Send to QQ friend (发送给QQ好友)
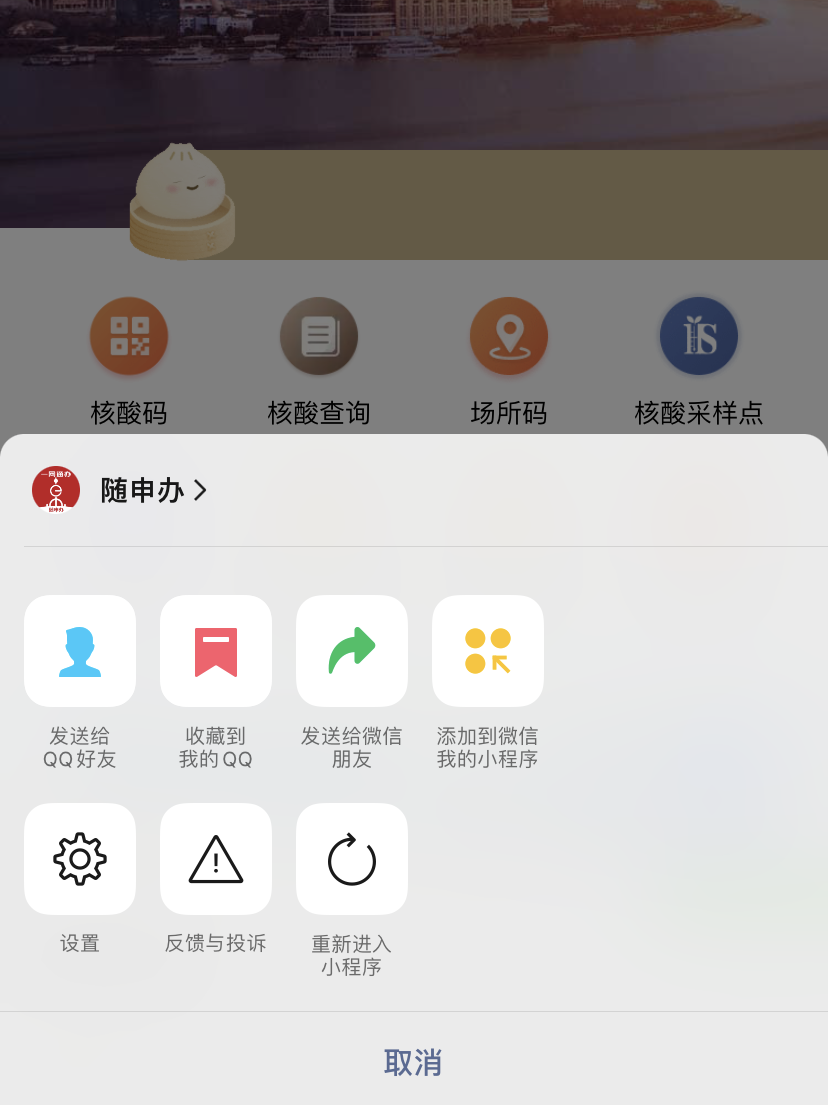Image resolution: width=828 pixels, height=1105 pixels. 80,651
